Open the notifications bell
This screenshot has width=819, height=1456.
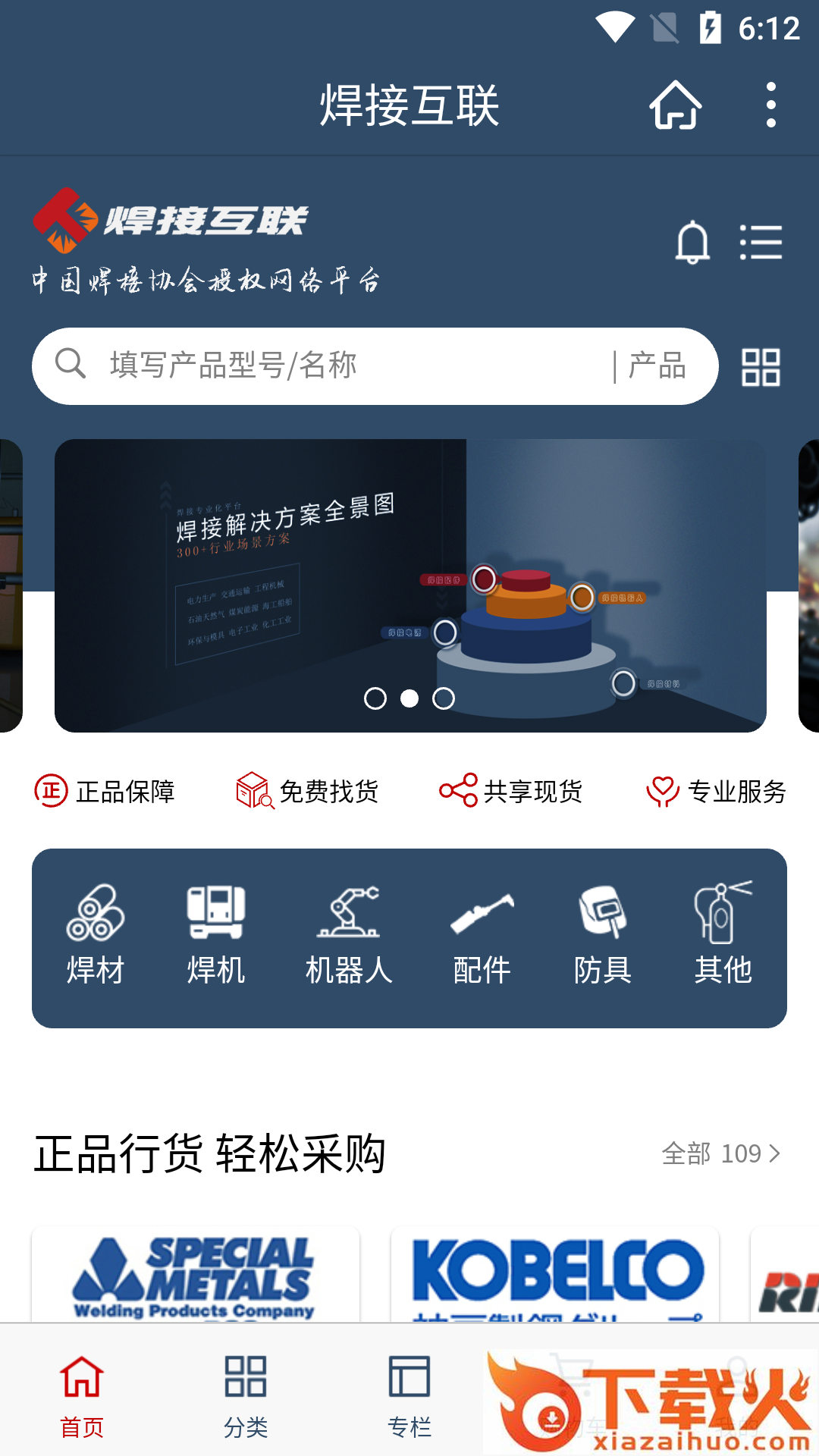tap(692, 243)
